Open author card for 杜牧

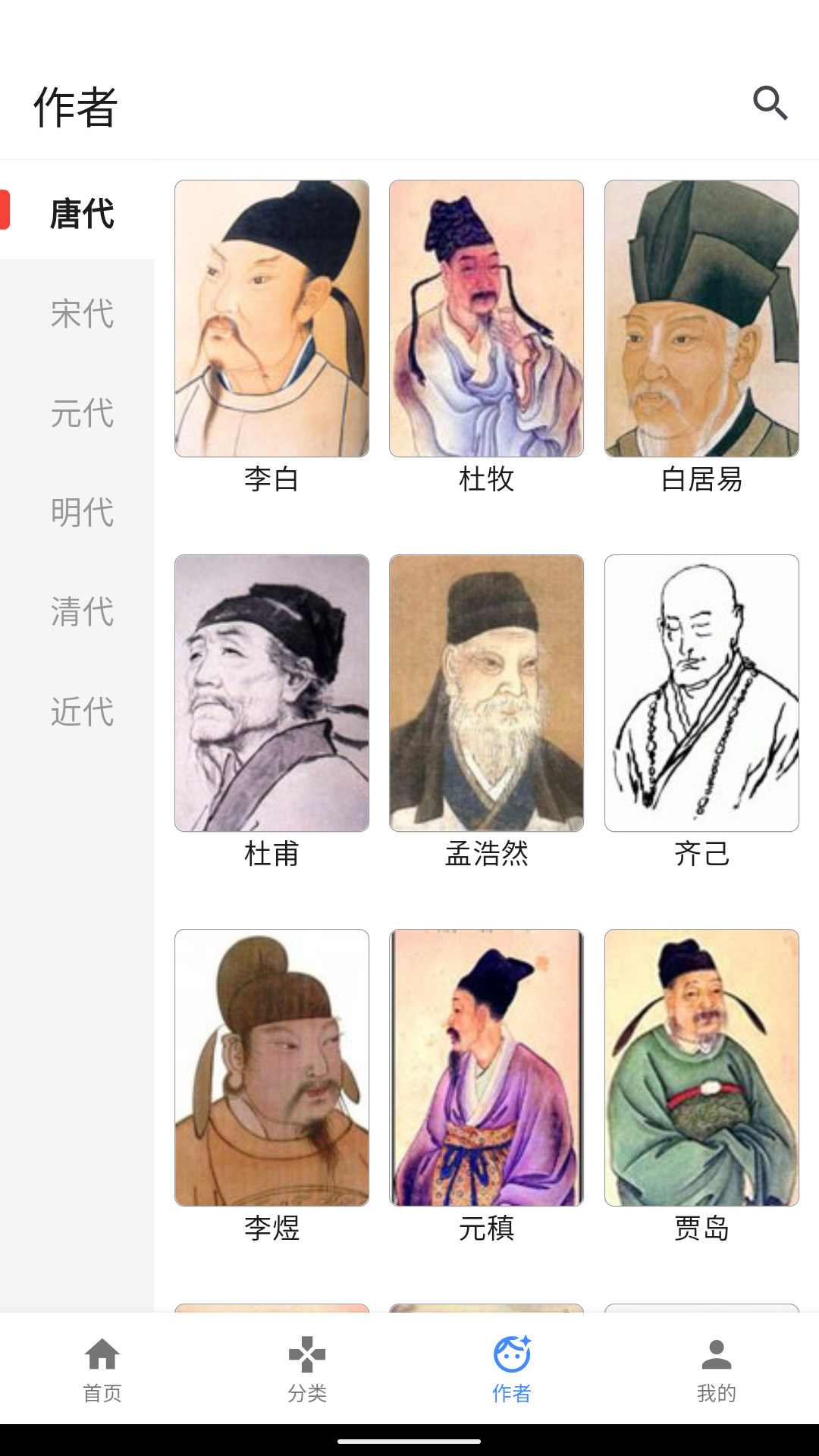[486, 318]
